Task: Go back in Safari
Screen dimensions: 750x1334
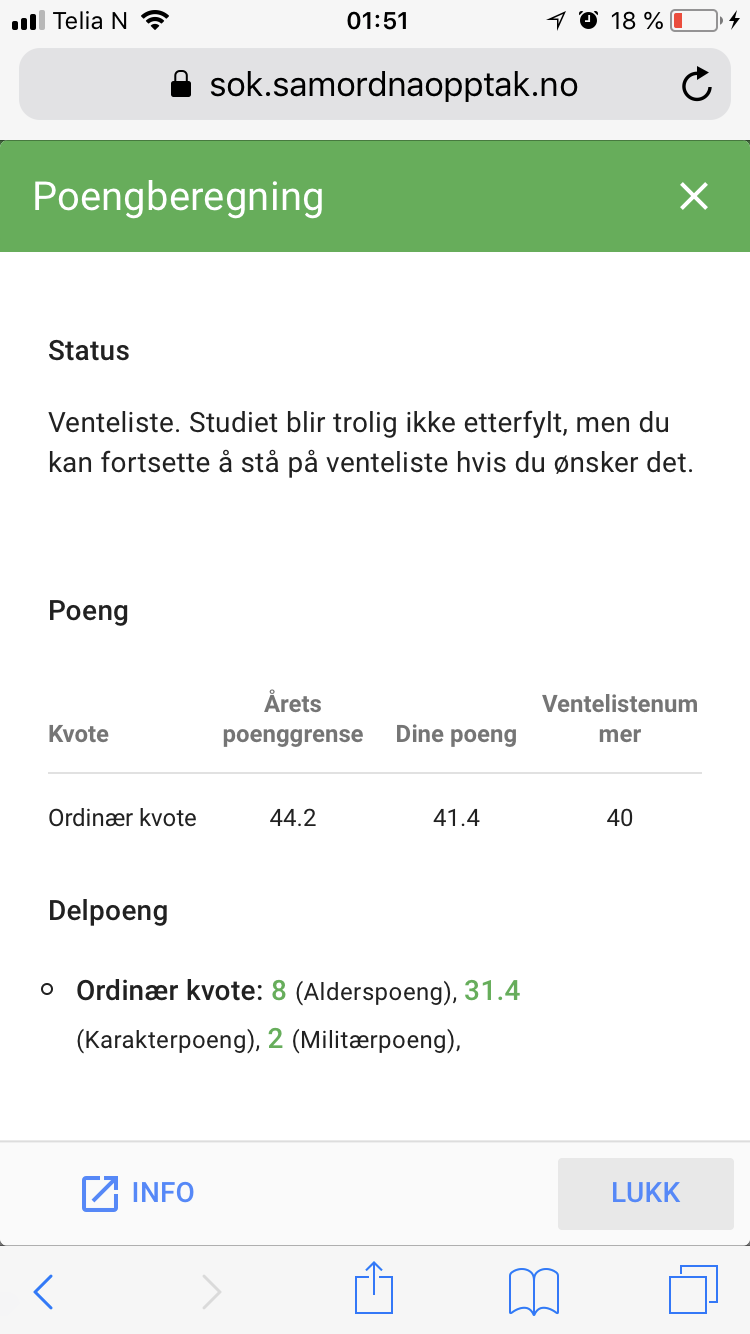Action: [44, 1292]
